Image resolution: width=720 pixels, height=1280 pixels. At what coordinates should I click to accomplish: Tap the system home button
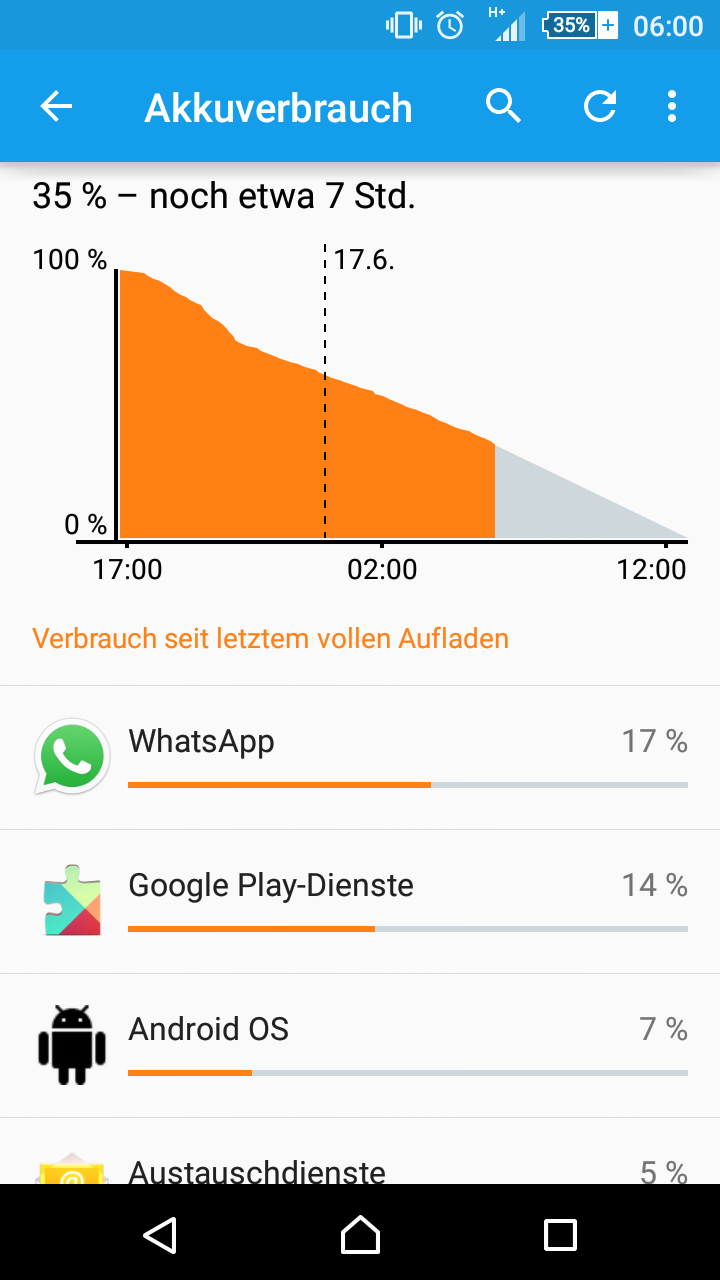[360, 1234]
